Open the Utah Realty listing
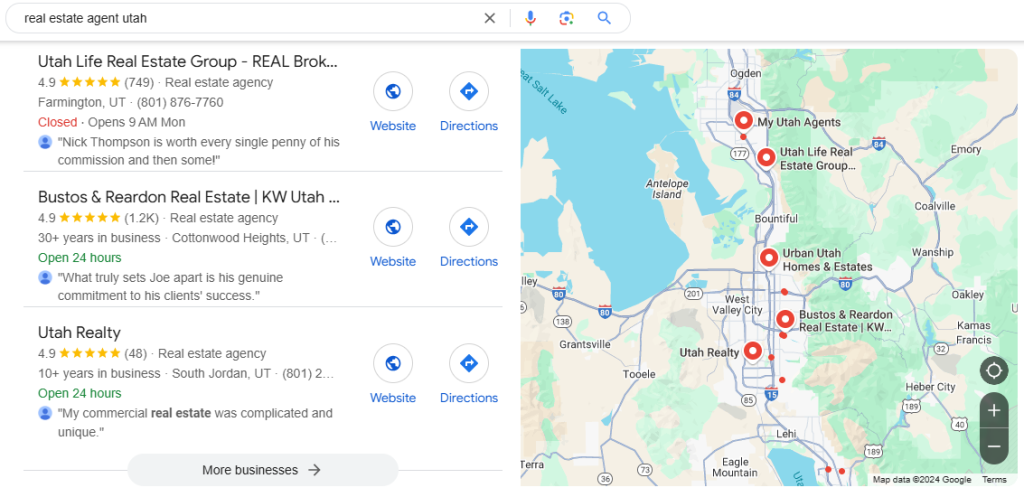Screen dimensions: 1024x497 tap(79, 333)
